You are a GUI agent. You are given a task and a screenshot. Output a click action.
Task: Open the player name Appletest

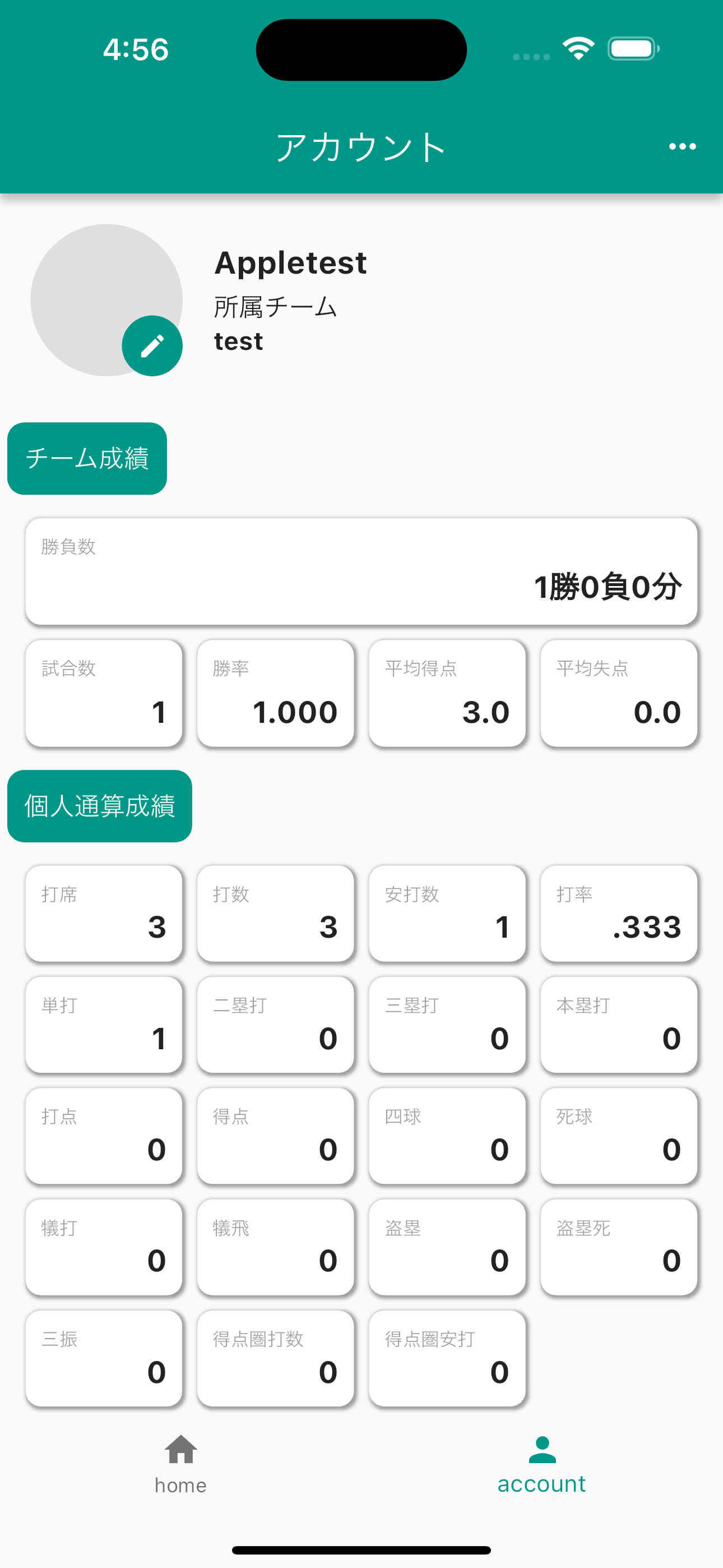pos(291,263)
